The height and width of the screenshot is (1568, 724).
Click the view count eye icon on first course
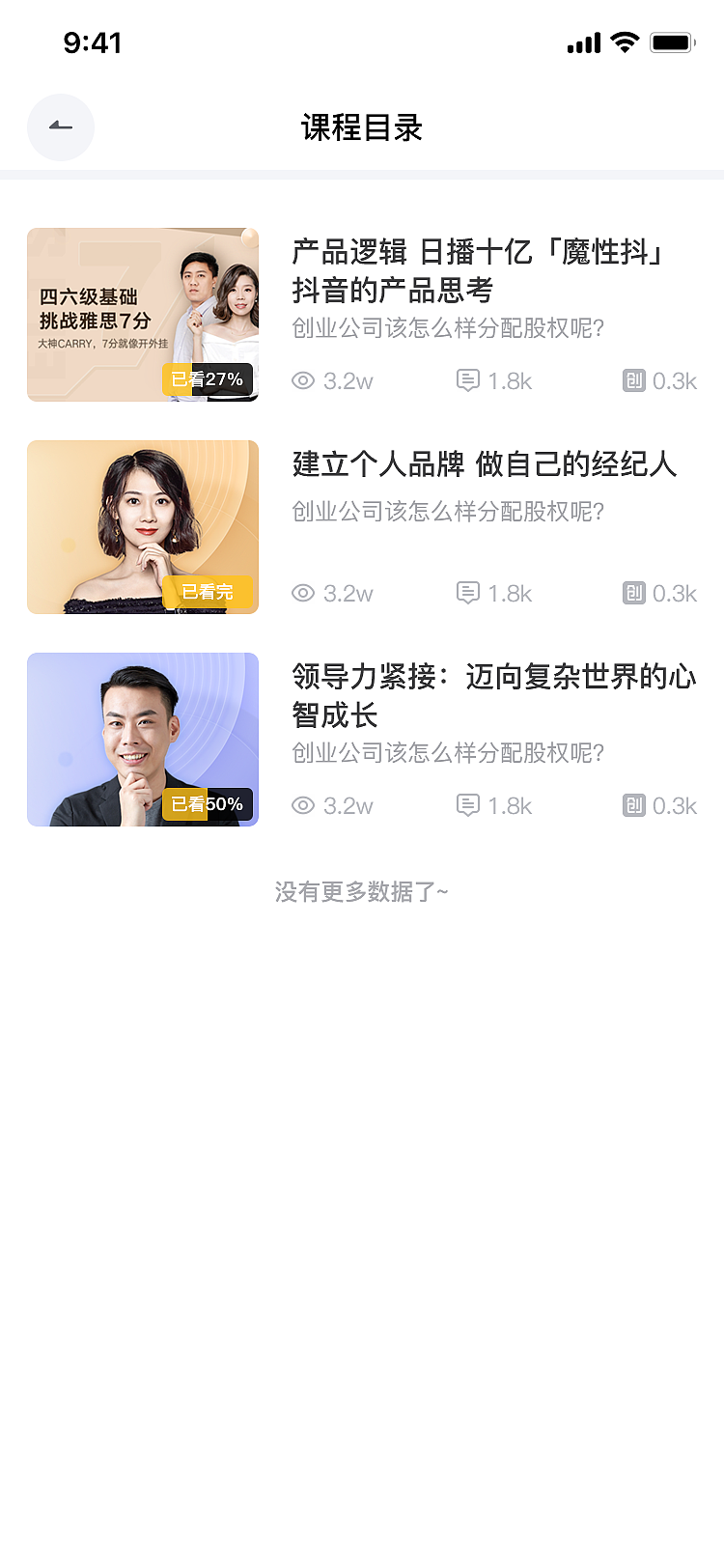(x=302, y=380)
